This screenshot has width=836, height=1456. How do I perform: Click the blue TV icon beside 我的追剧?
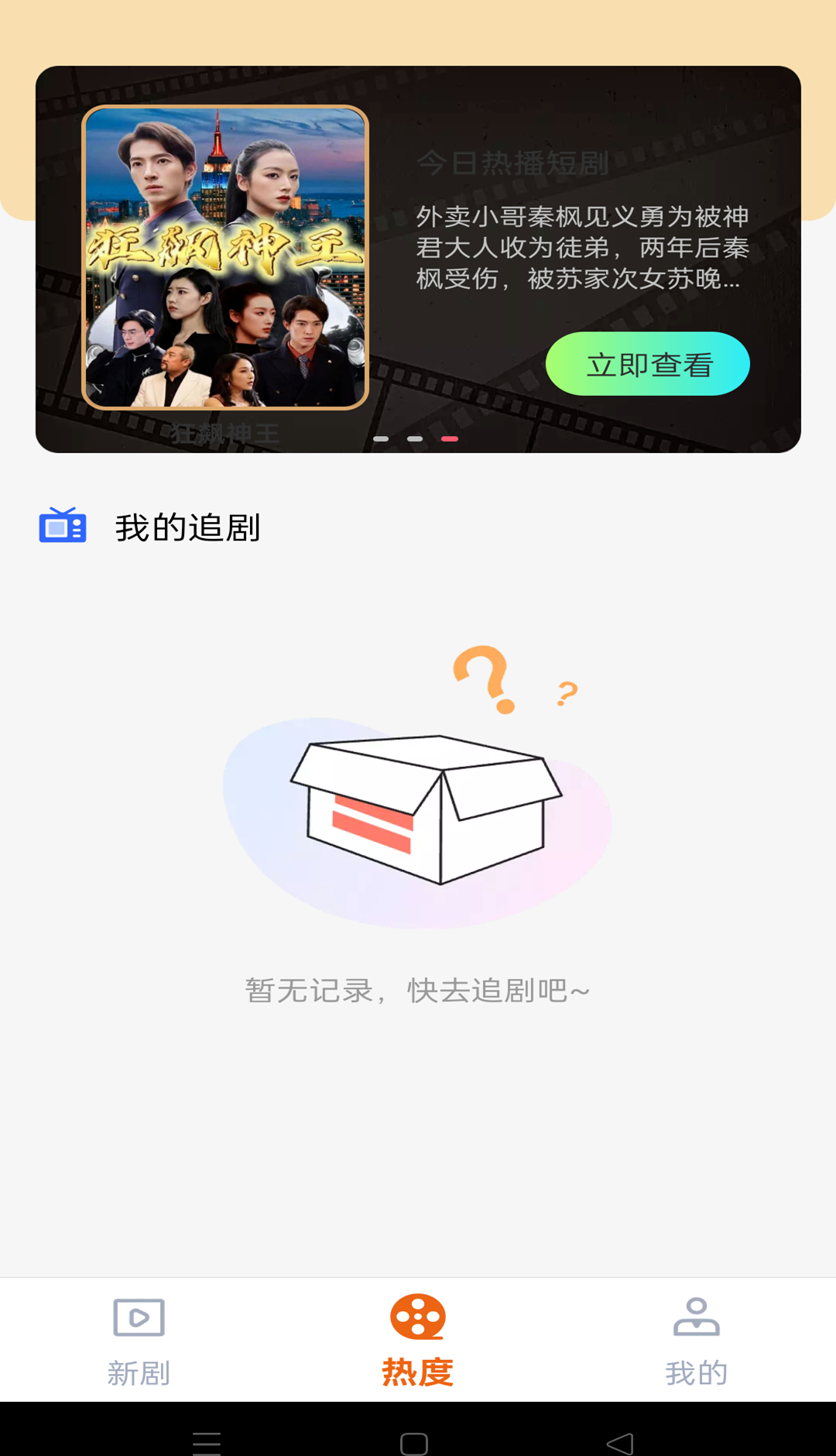pos(63,525)
